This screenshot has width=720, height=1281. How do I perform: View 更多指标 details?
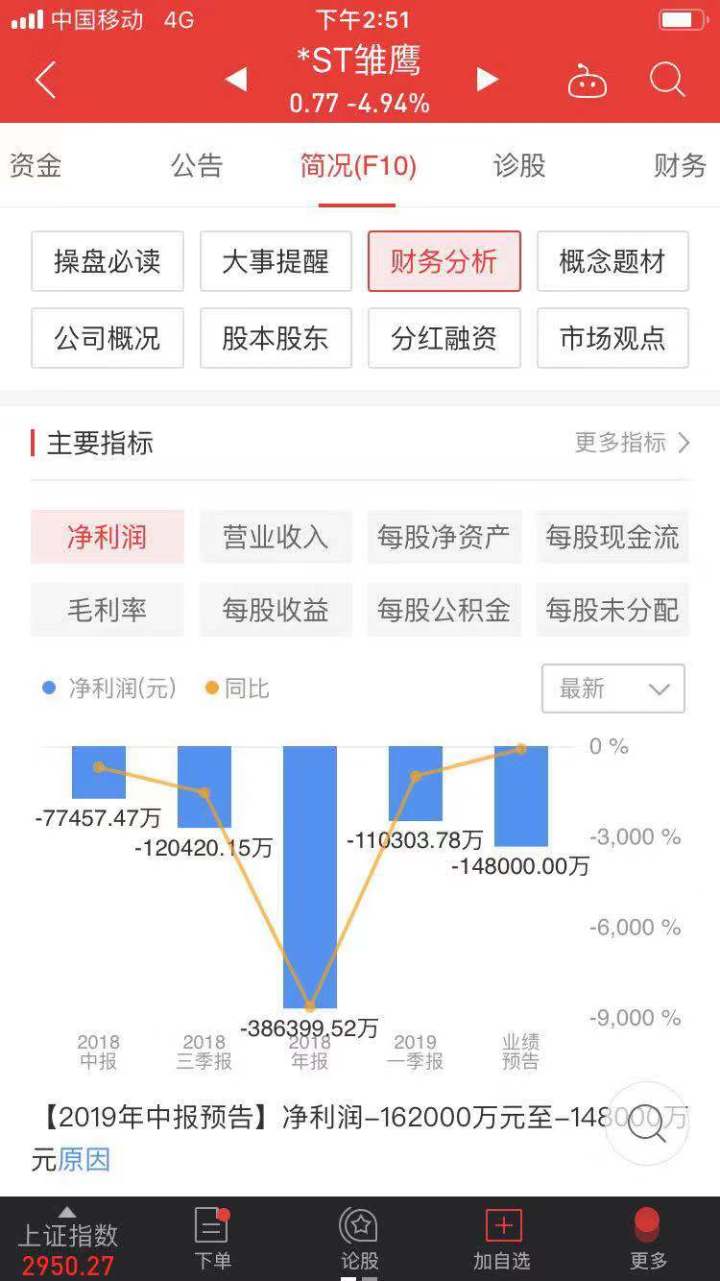[632, 443]
